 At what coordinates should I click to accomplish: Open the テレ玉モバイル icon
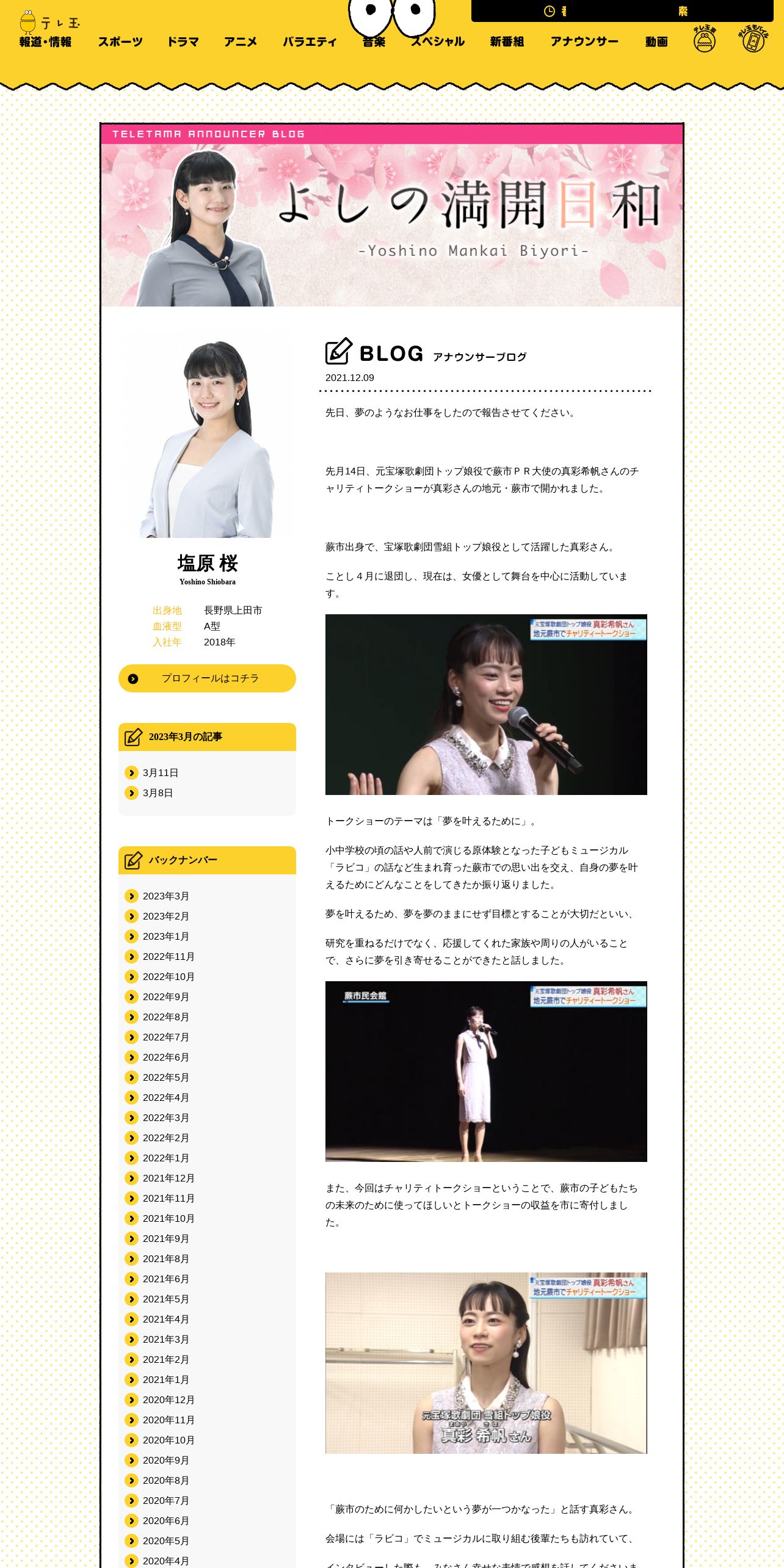pos(753,39)
